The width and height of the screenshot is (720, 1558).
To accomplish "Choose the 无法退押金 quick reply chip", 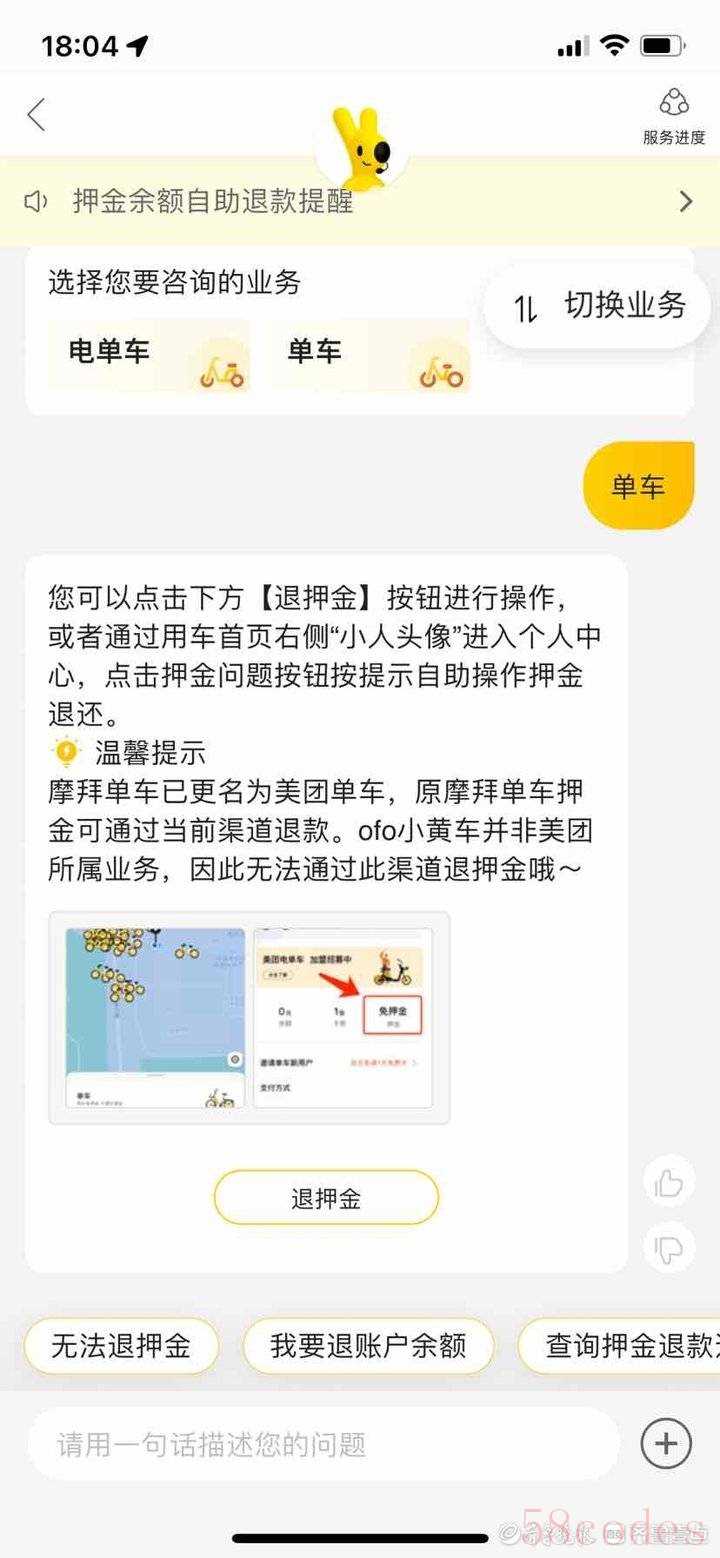I will [x=121, y=1346].
